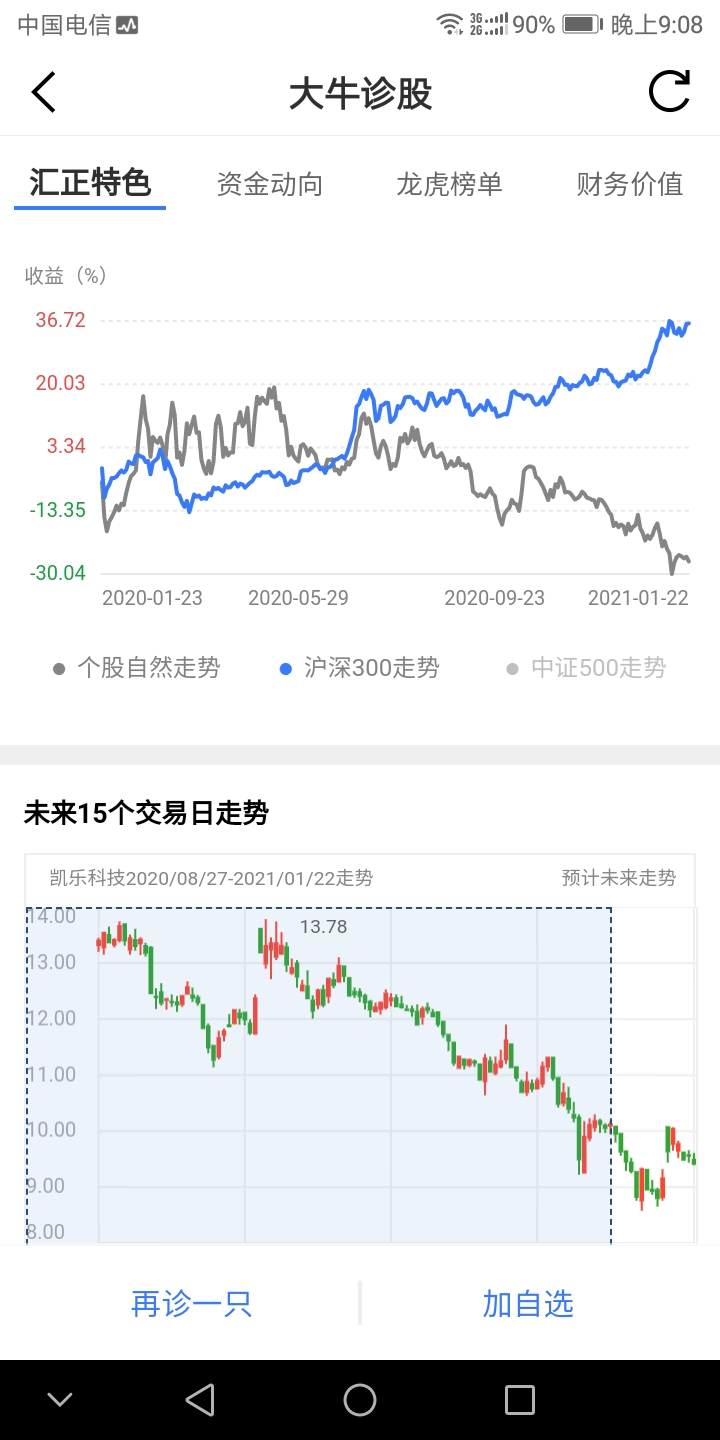Image resolution: width=720 pixels, height=1440 pixels.
Task: Refresh the stock diagnosis page
Action: pos(669,92)
